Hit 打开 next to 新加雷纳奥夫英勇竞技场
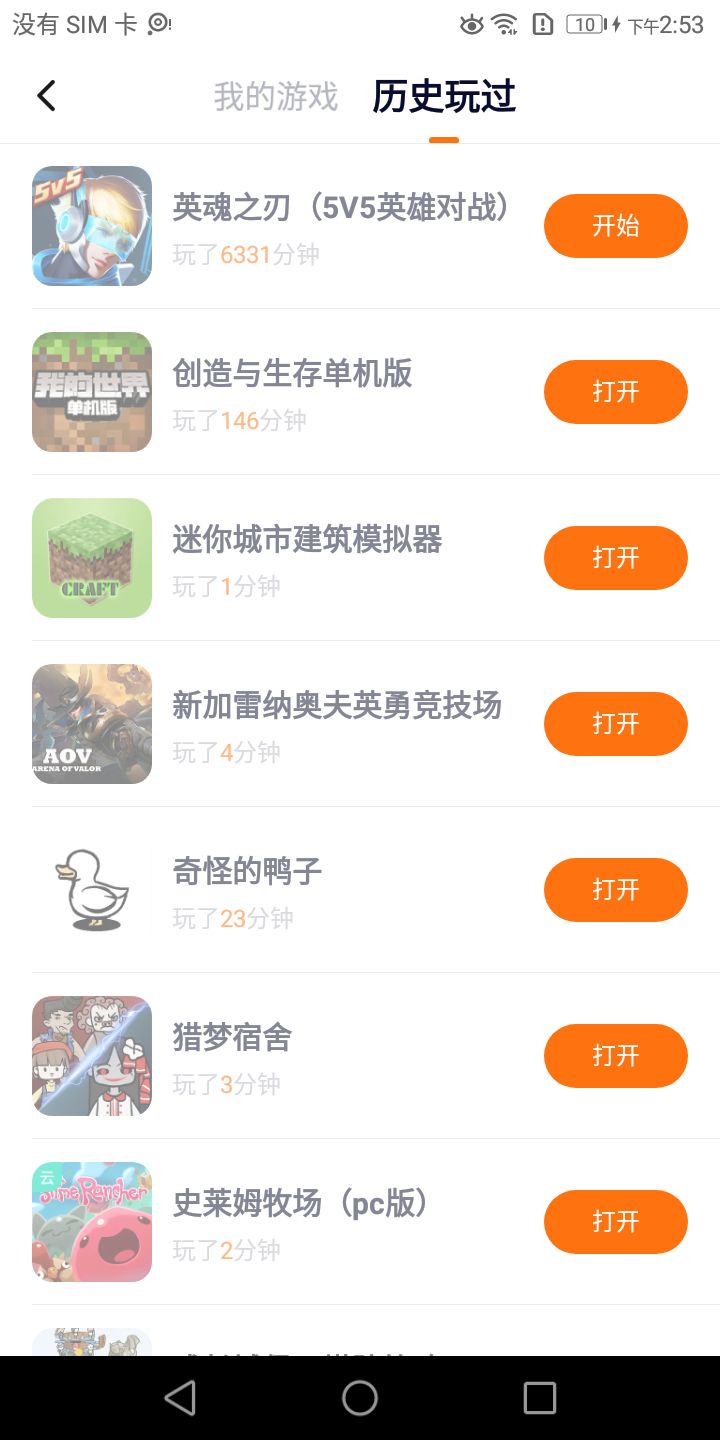720x1440 pixels. (x=615, y=724)
